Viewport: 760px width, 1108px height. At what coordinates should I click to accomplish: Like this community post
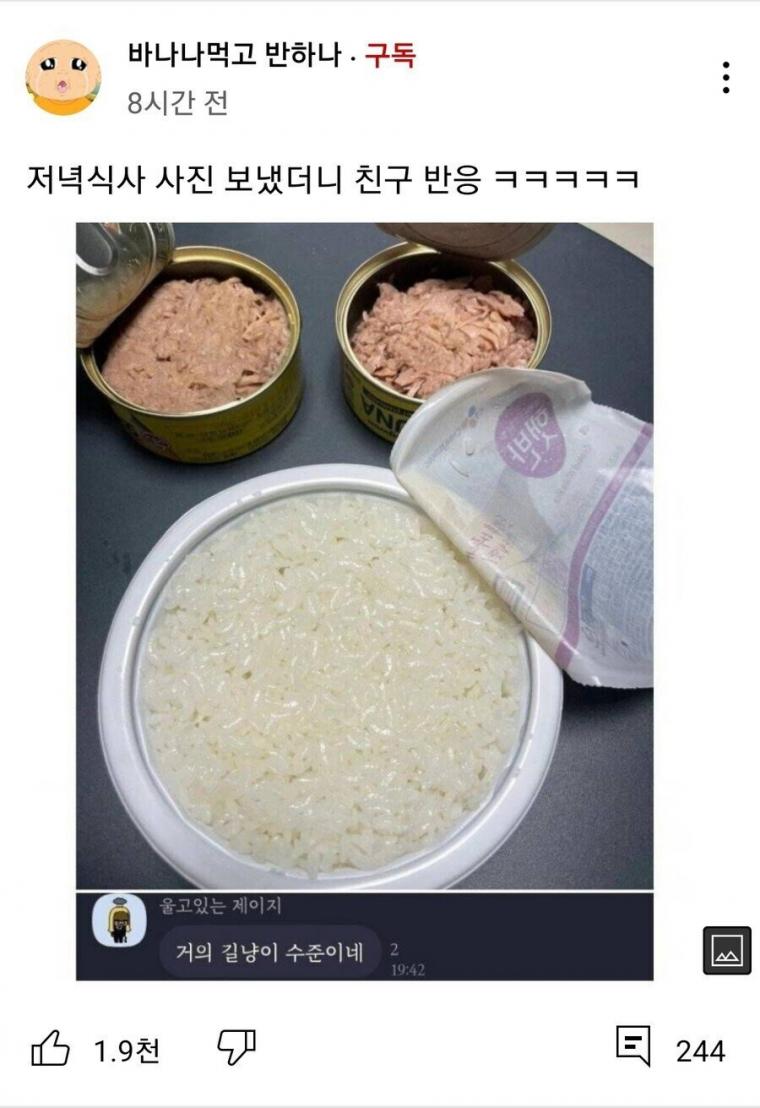[x=51, y=1050]
